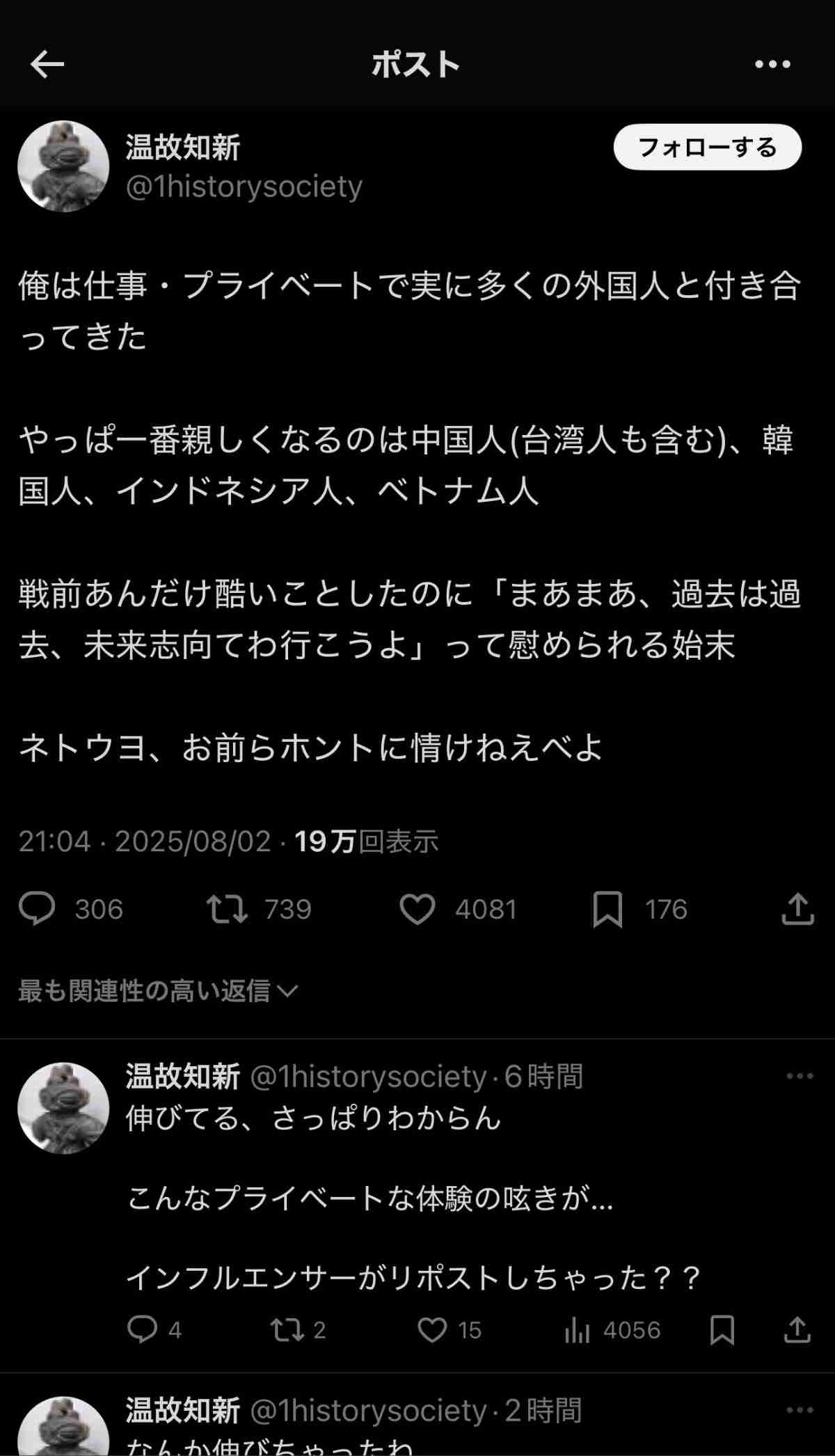Open the @1historysociety handle on main post
This screenshot has height=1456, width=835.
pyautogui.click(x=244, y=187)
